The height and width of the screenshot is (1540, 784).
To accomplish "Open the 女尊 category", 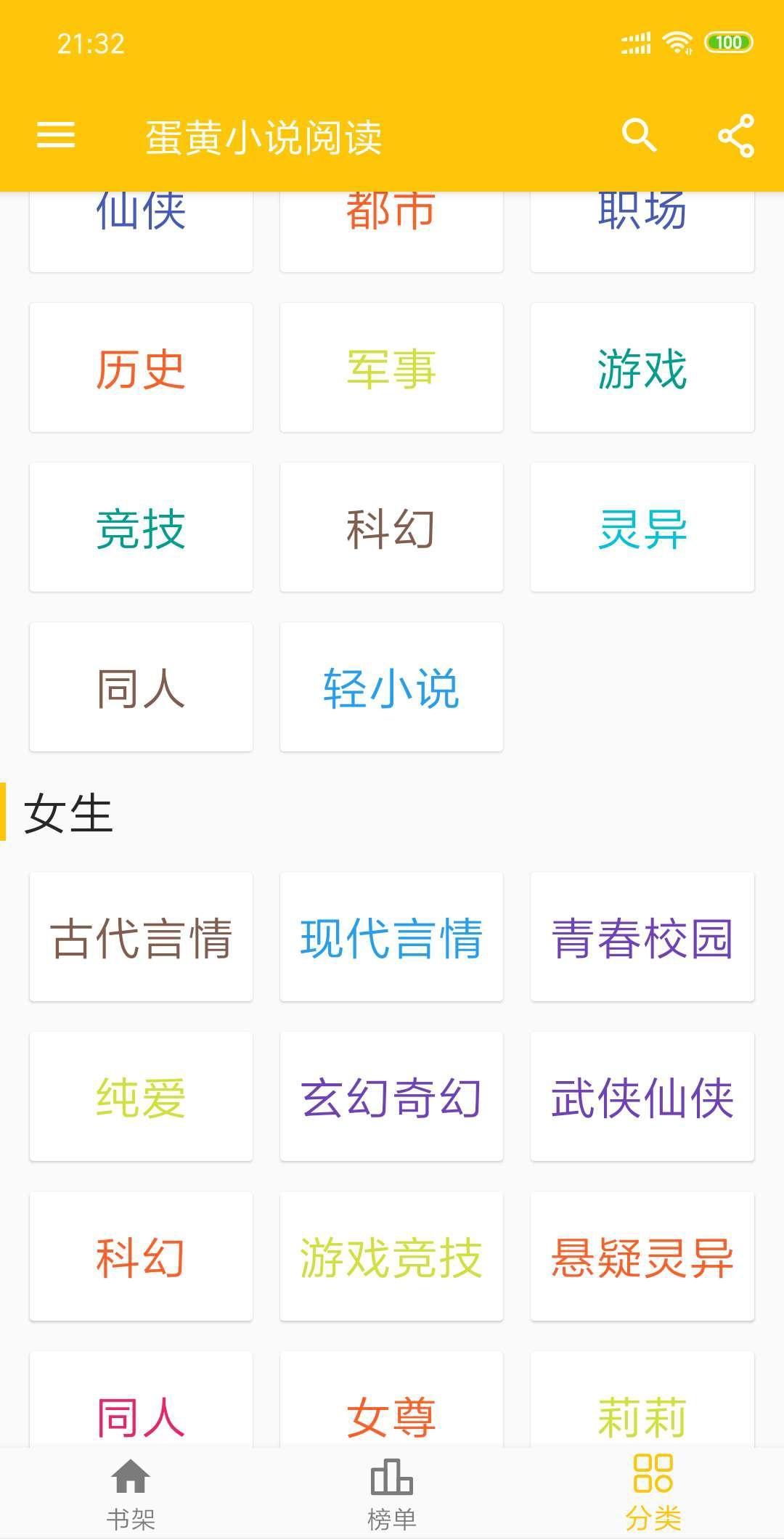I will [391, 1412].
